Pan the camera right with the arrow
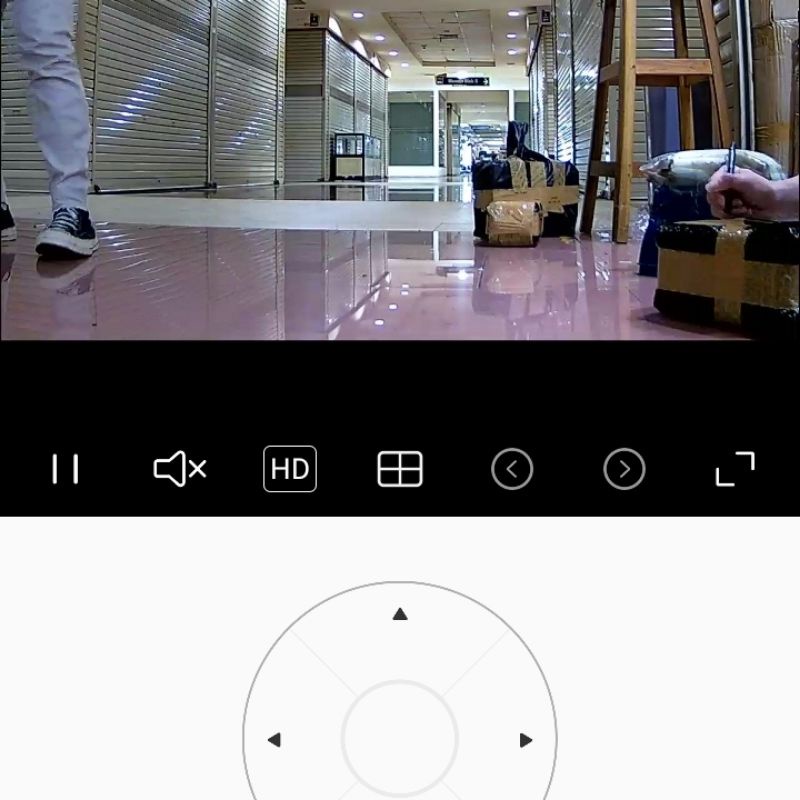800x800 pixels. [x=526, y=740]
